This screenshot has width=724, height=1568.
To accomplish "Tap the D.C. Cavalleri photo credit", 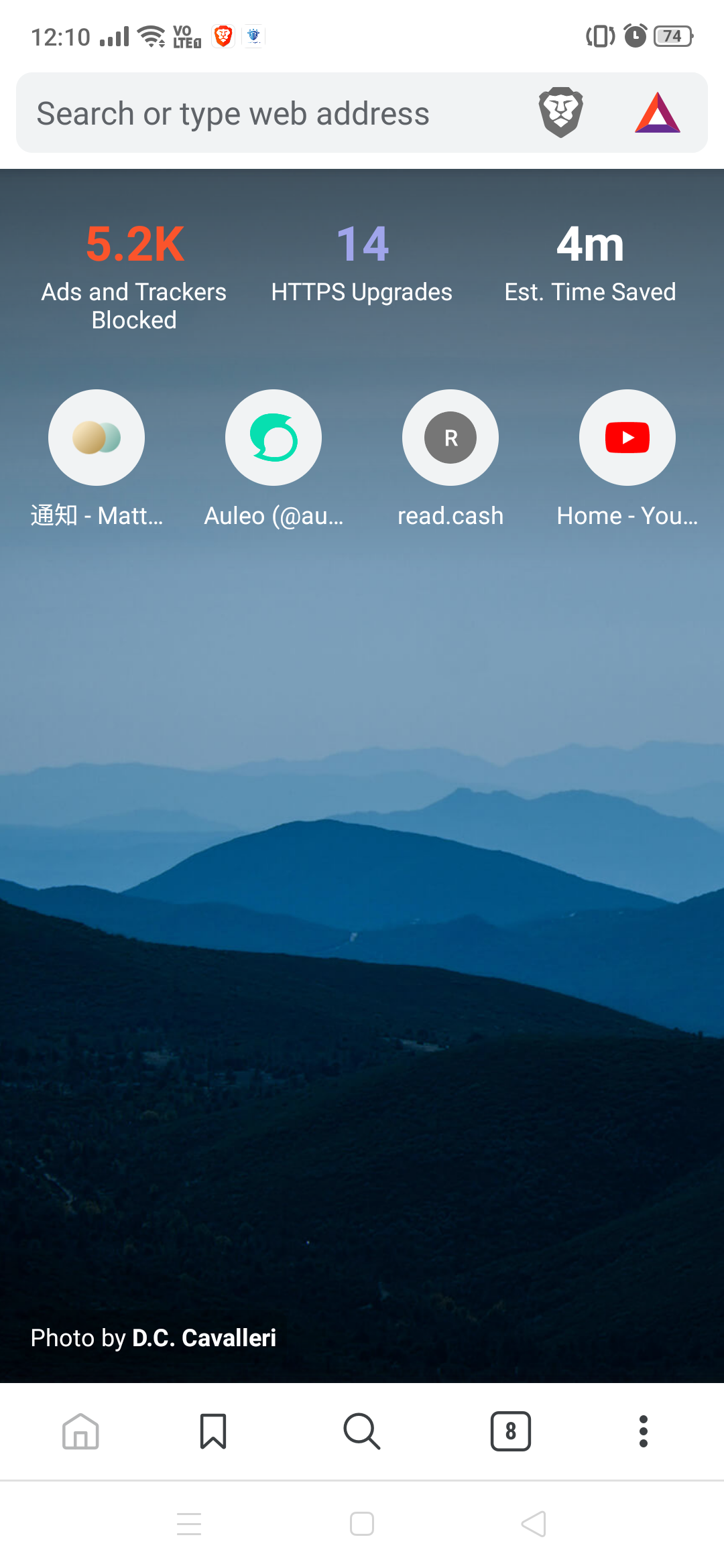I will pyautogui.click(x=204, y=1337).
